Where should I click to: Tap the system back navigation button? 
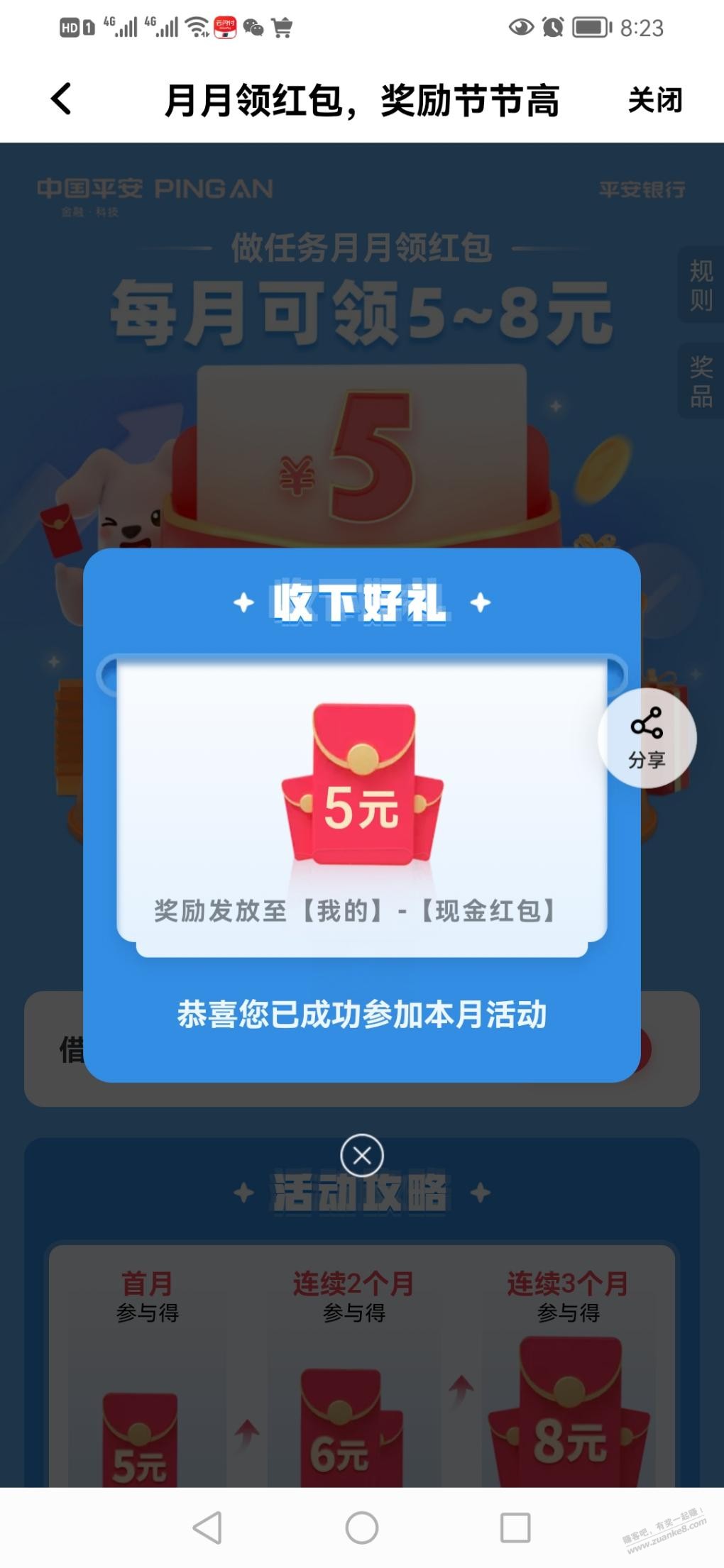(208, 1527)
